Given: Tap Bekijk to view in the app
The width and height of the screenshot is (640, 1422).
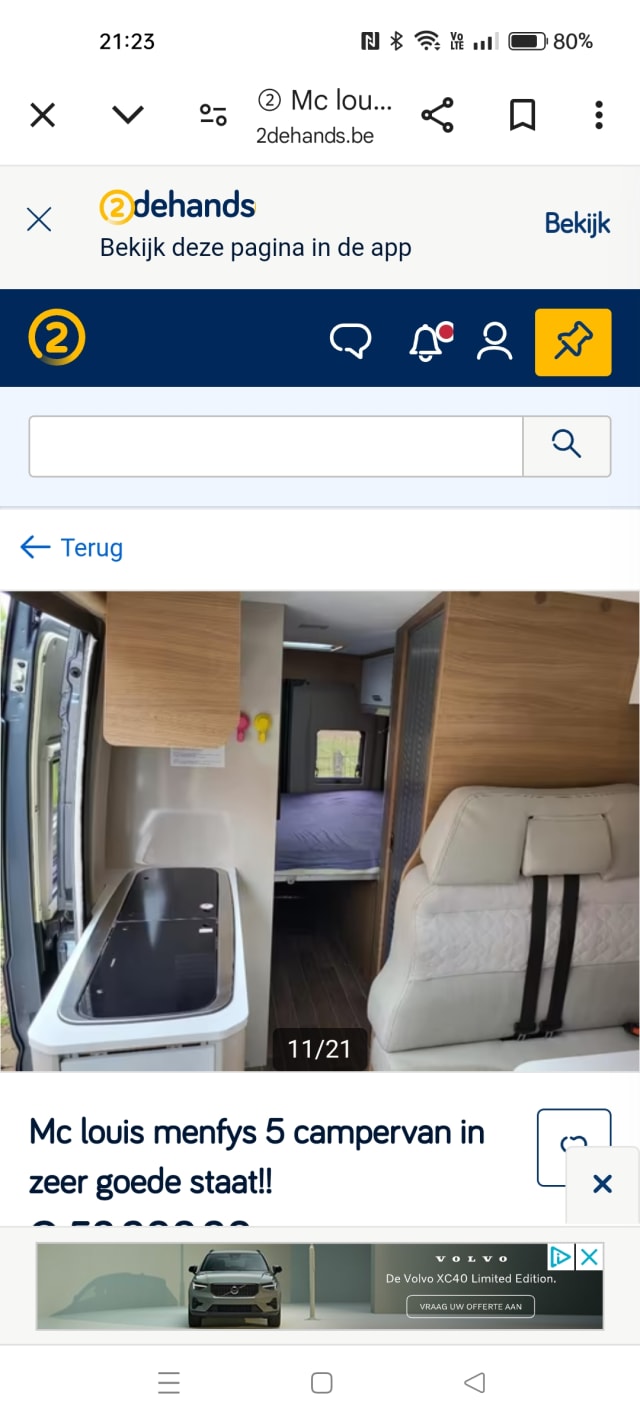Looking at the screenshot, I should (577, 223).
